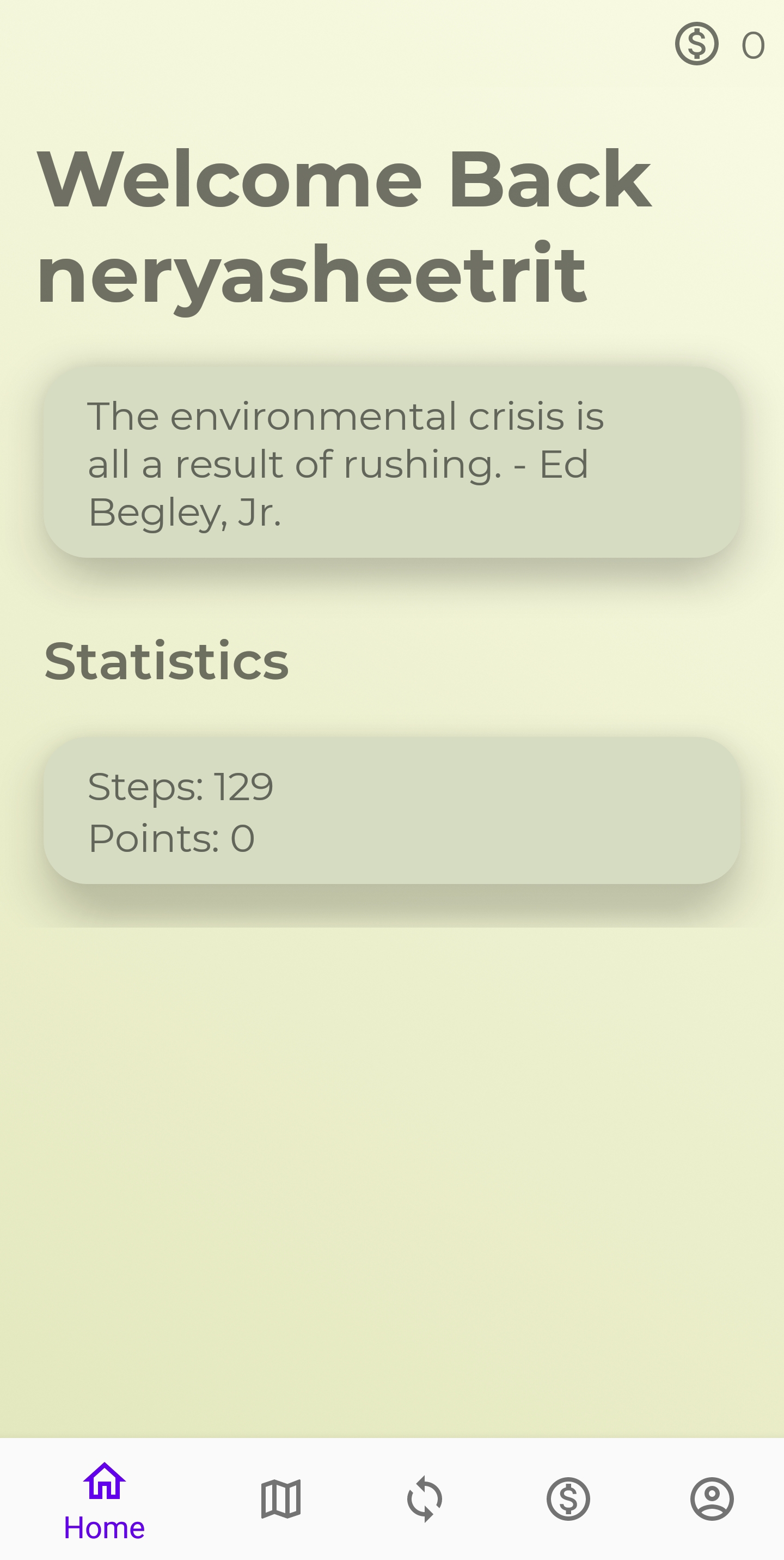Go to the dollar coin tab
The width and height of the screenshot is (784, 1560).
pyautogui.click(x=568, y=1500)
